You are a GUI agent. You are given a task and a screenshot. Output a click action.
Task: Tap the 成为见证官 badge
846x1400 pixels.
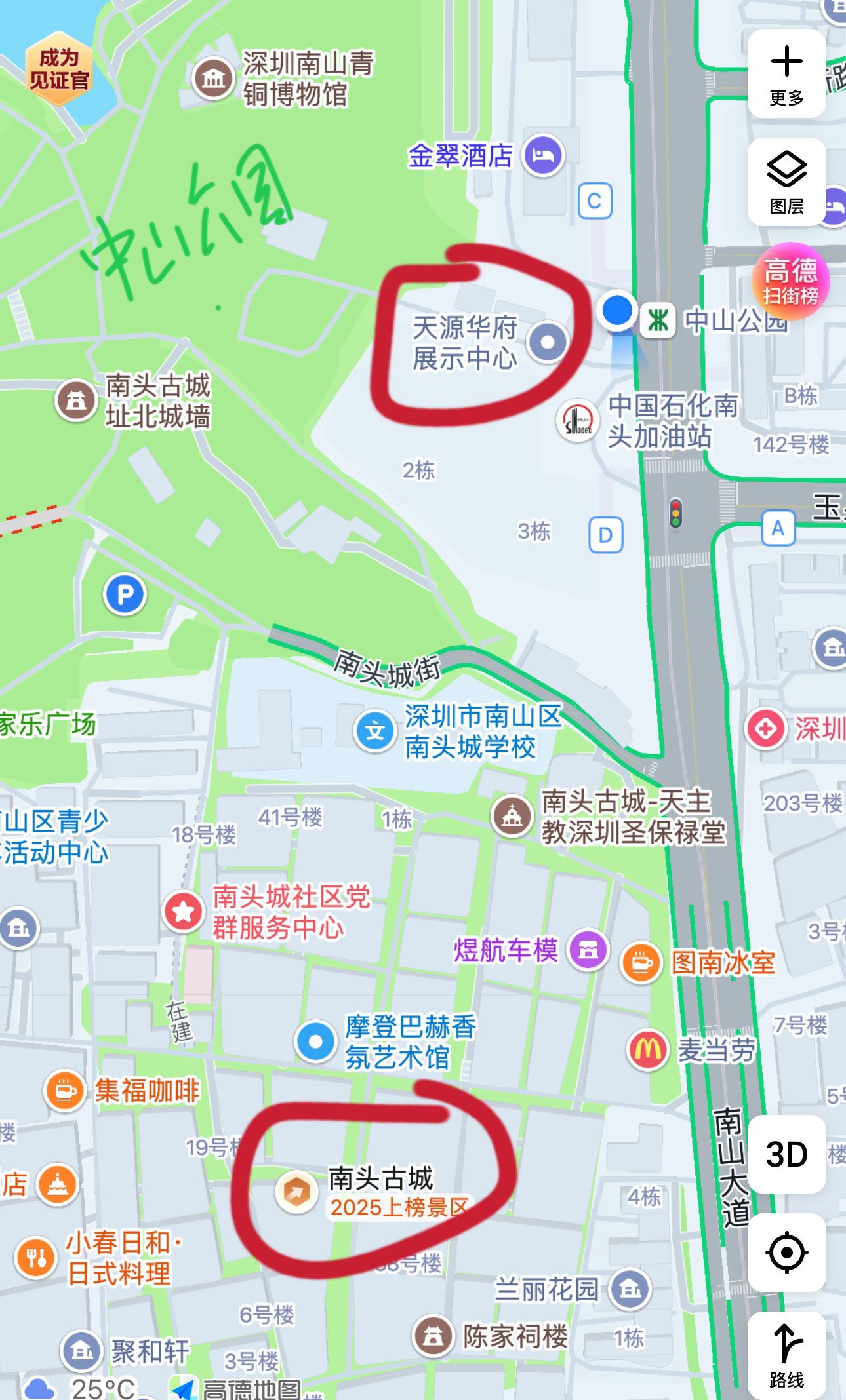(58, 69)
